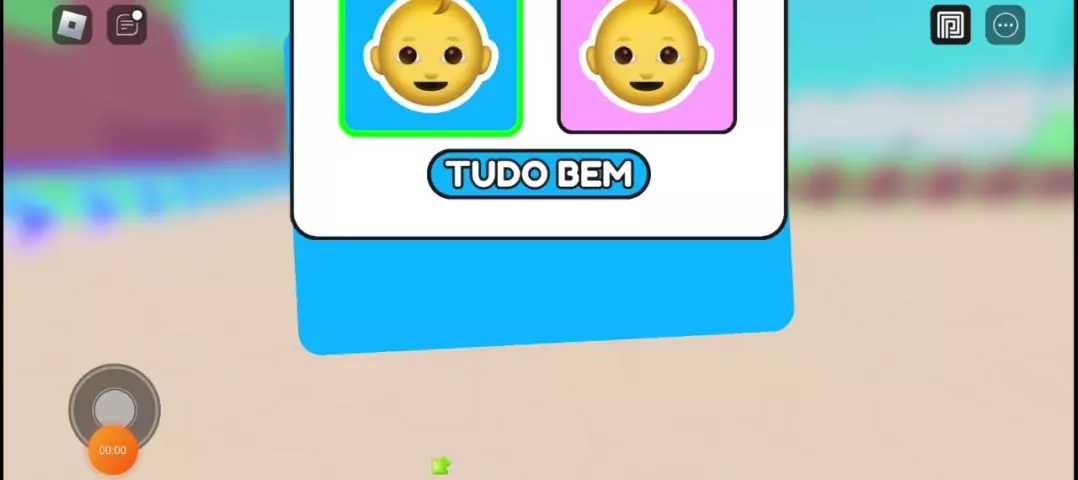Tap the orange recording timer button

[113, 450]
